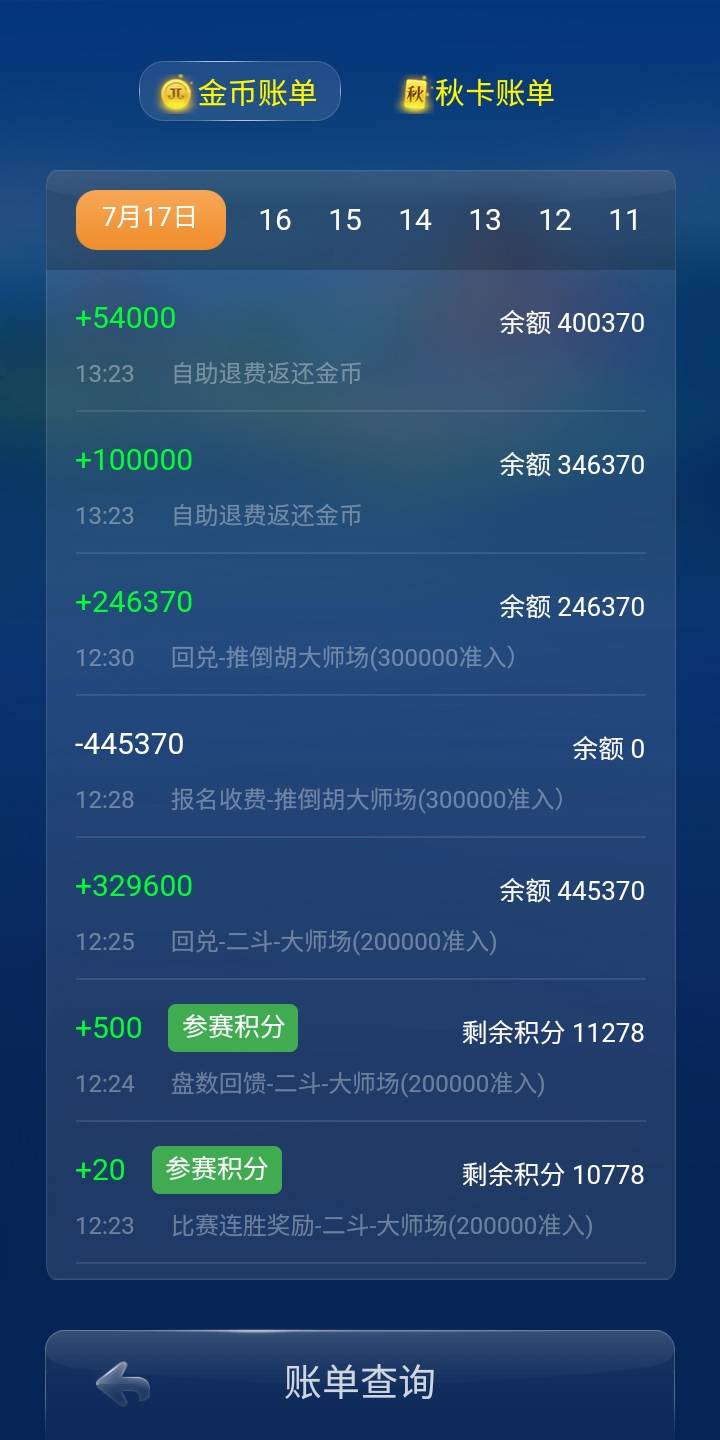This screenshot has height=1440, width=720.
Task: Click the 余额 0 balance text
Action: pos(609,748)
